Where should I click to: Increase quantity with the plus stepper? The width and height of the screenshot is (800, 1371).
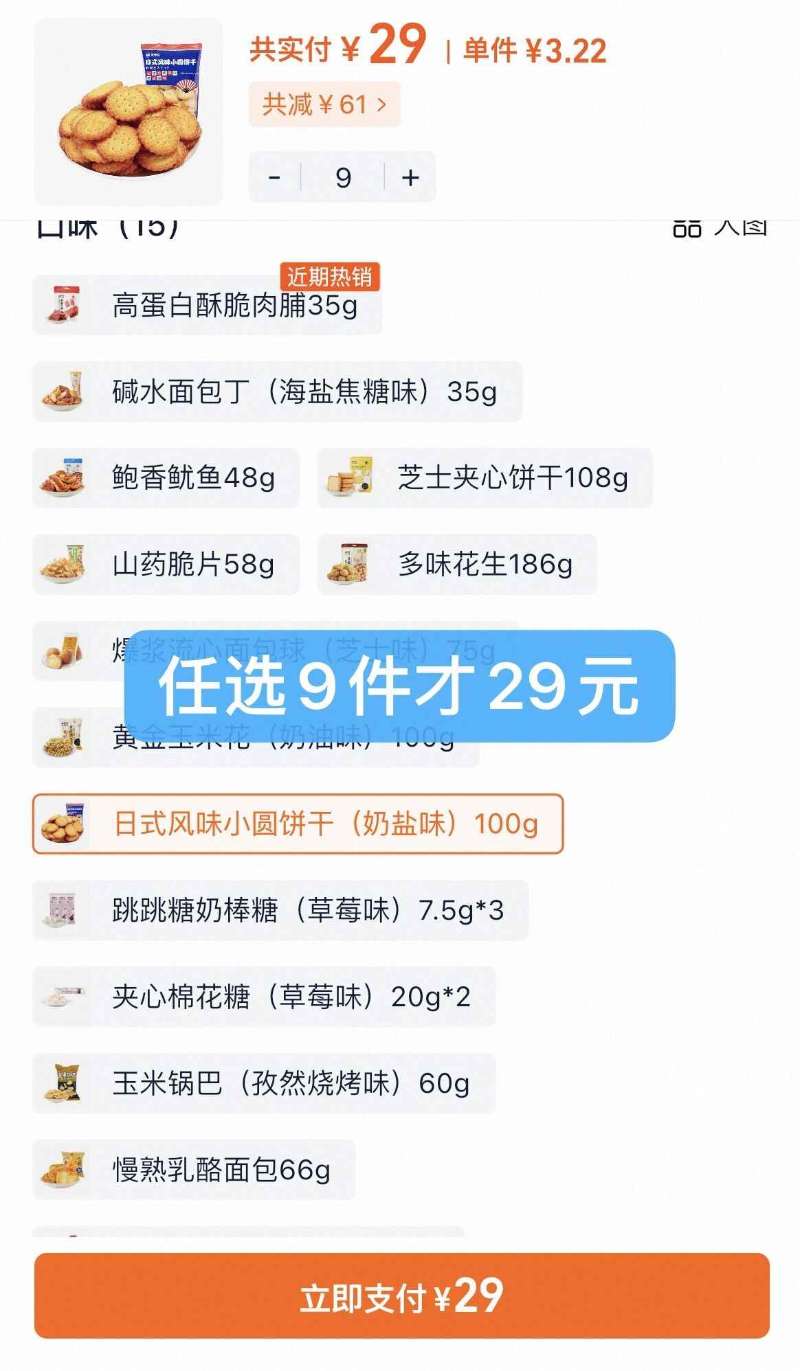tap(410, 177)
